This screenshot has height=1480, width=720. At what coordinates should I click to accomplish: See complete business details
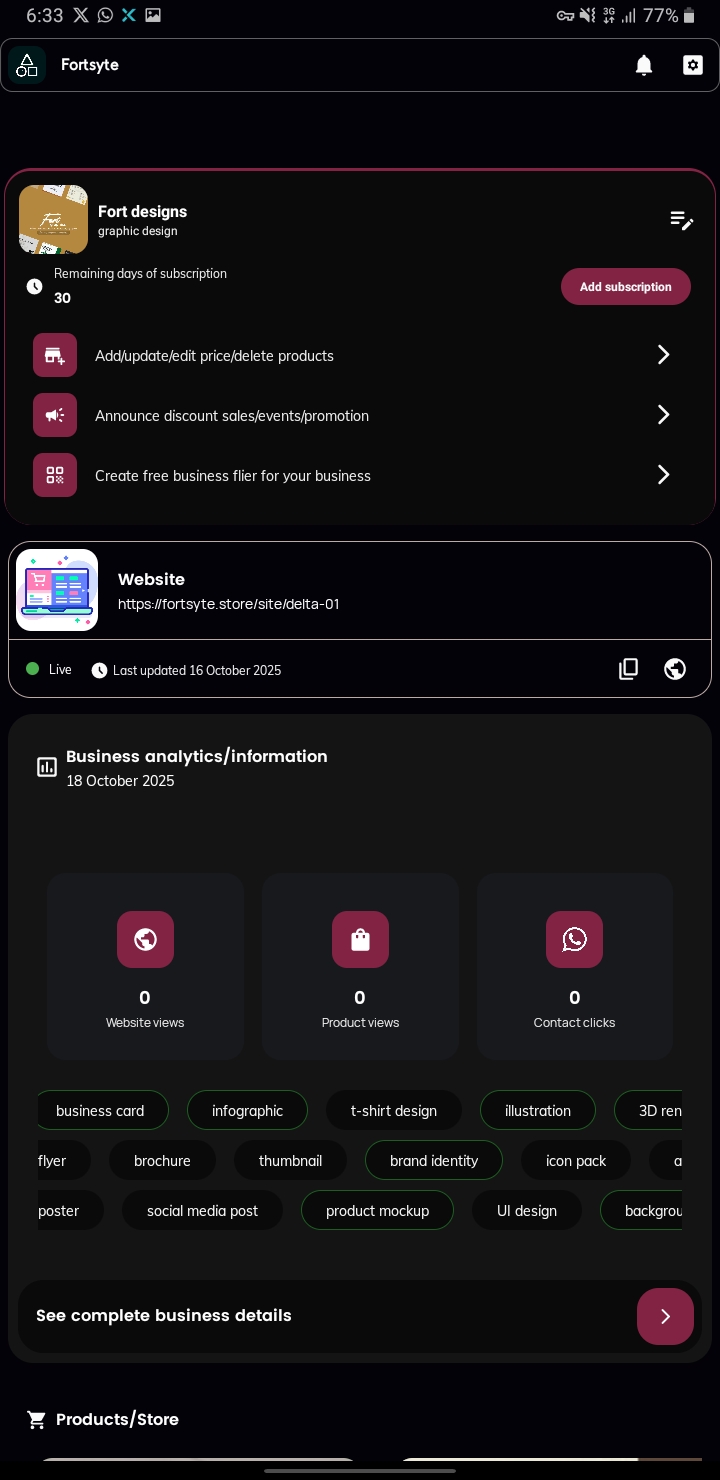[665, 1316]
